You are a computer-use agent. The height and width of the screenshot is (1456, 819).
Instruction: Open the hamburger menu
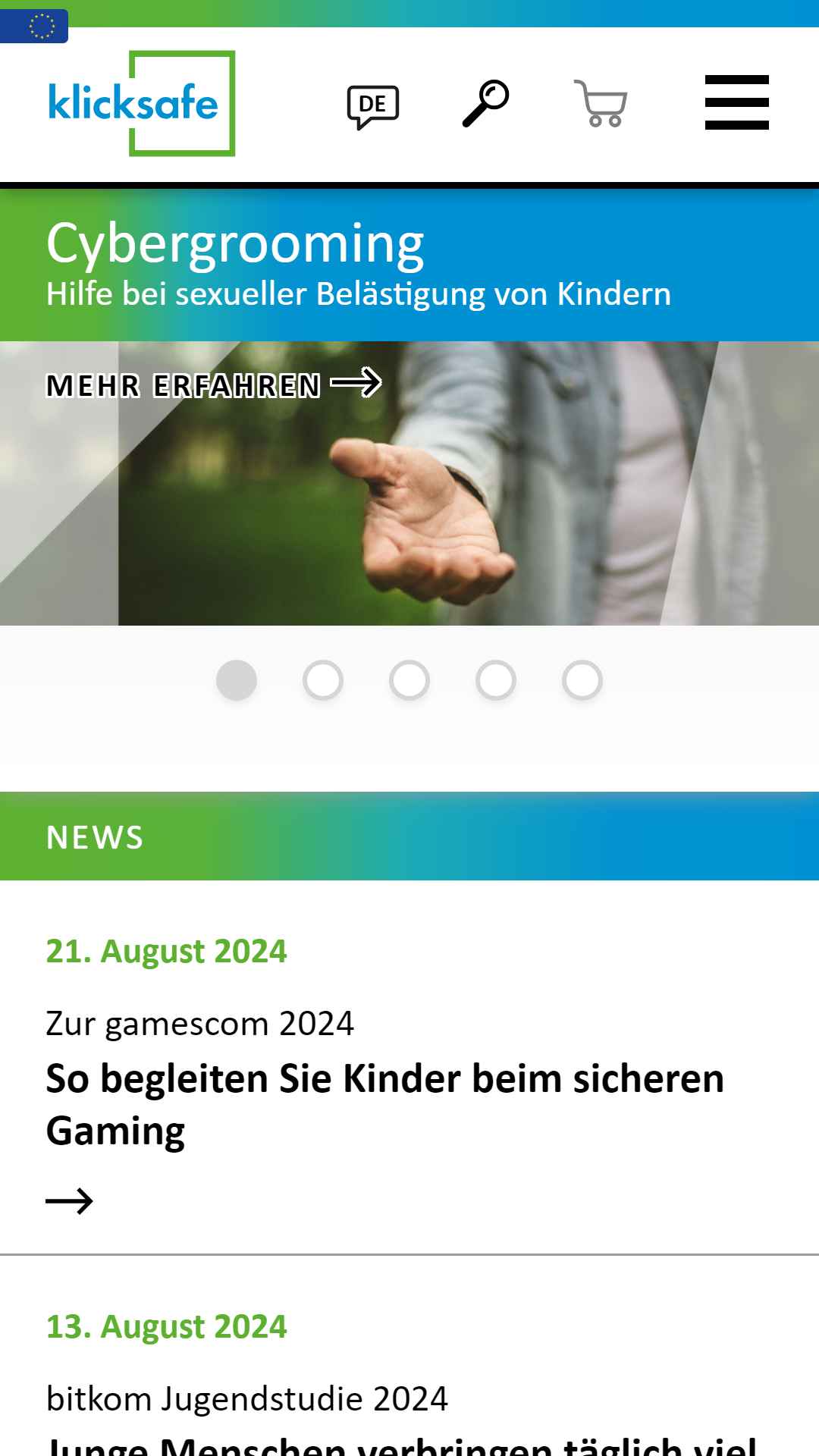tap(737, 102)
